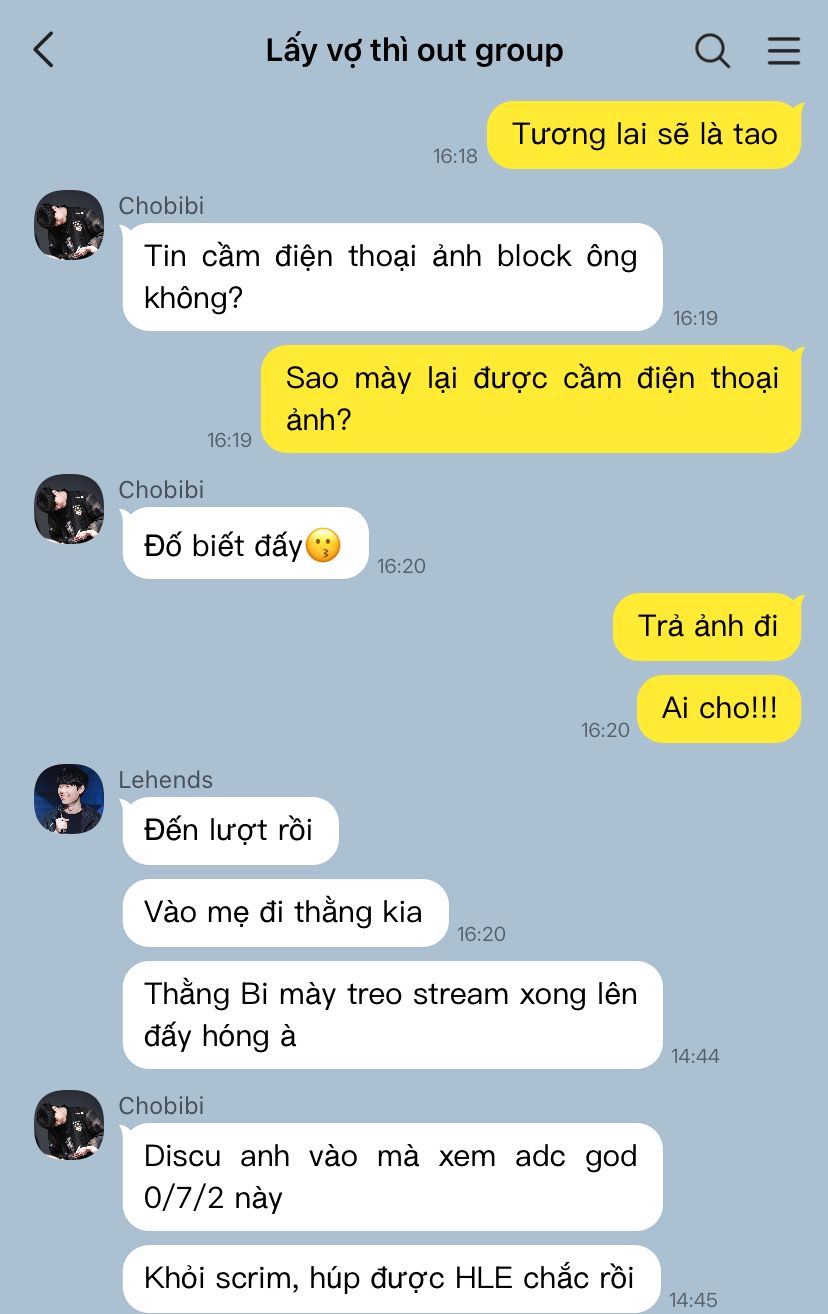Search within this group chat
Screen dimensions: 828x1314
pyautogui.click(x=712, y=50)
